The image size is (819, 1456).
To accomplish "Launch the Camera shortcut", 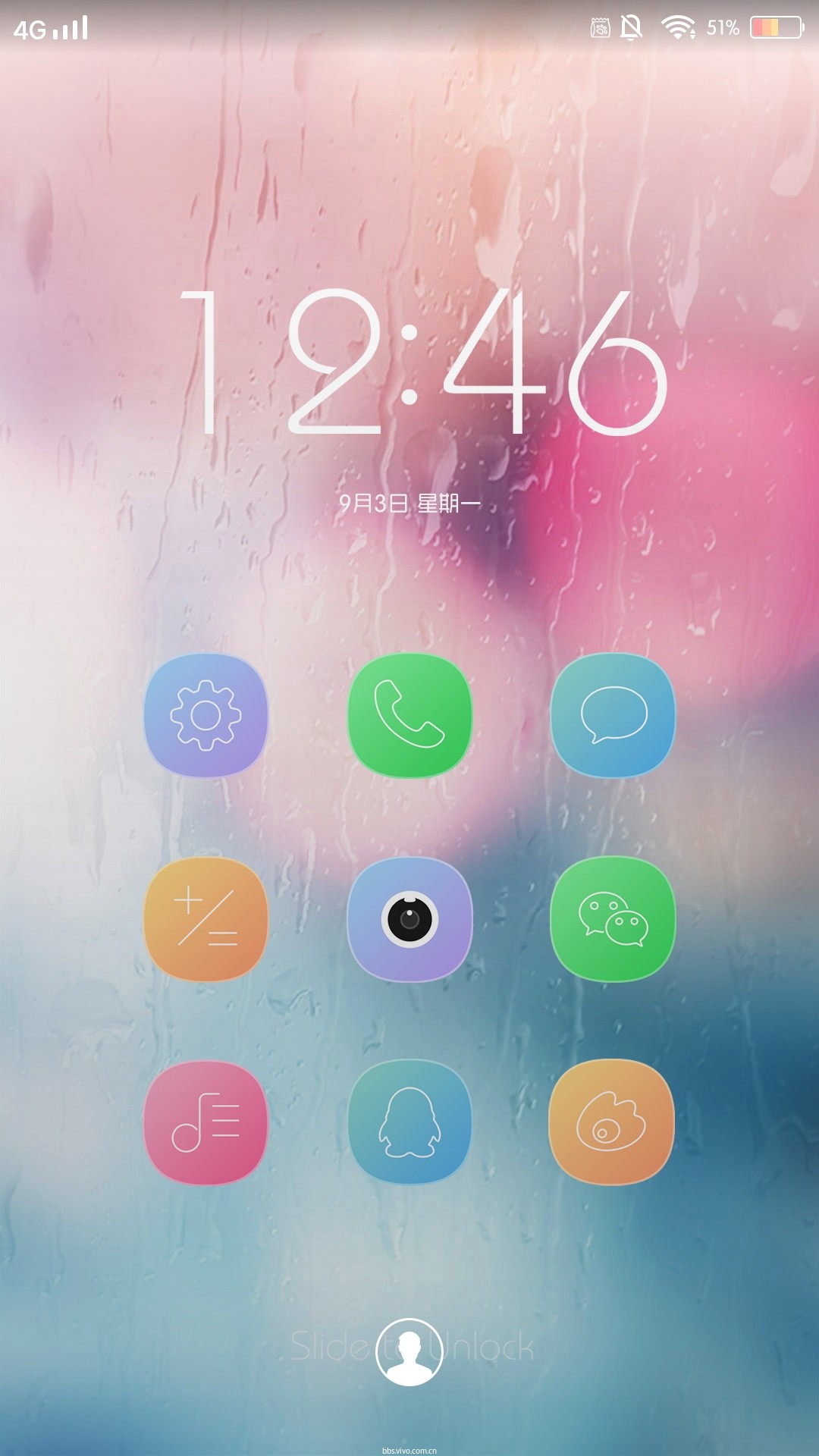I will 409,919.
